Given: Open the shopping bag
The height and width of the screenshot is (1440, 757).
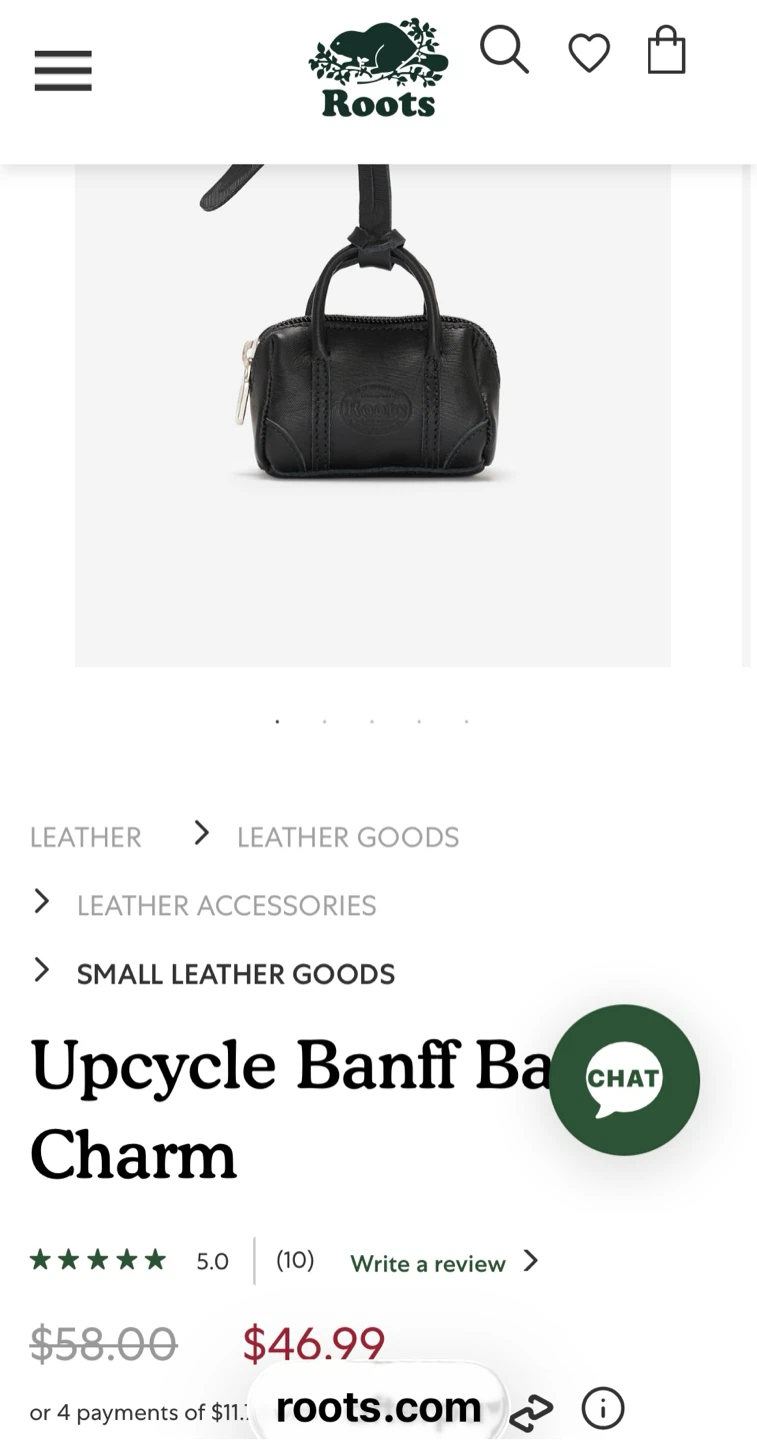Looking at the screenshot, I should (666, 50).
